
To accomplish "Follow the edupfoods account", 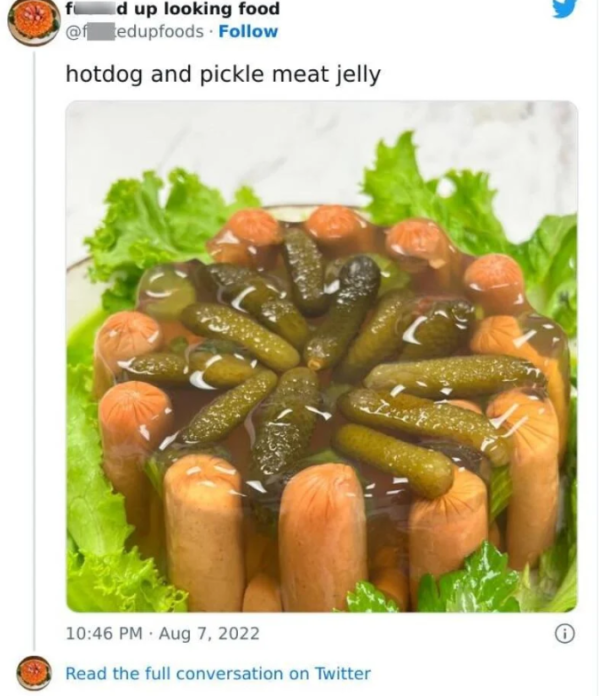I will point(248,32).
